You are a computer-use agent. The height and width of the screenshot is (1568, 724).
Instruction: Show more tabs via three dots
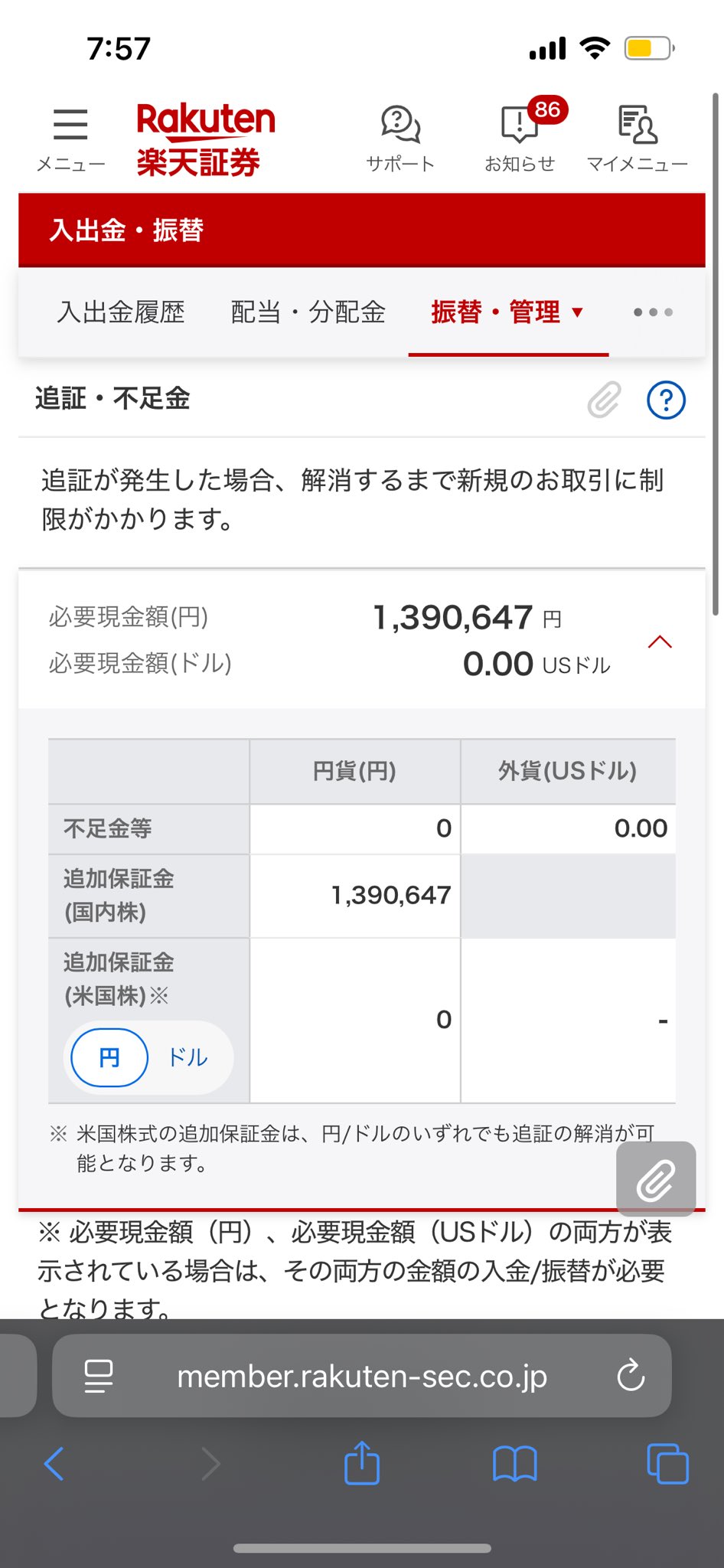[653, 312]
